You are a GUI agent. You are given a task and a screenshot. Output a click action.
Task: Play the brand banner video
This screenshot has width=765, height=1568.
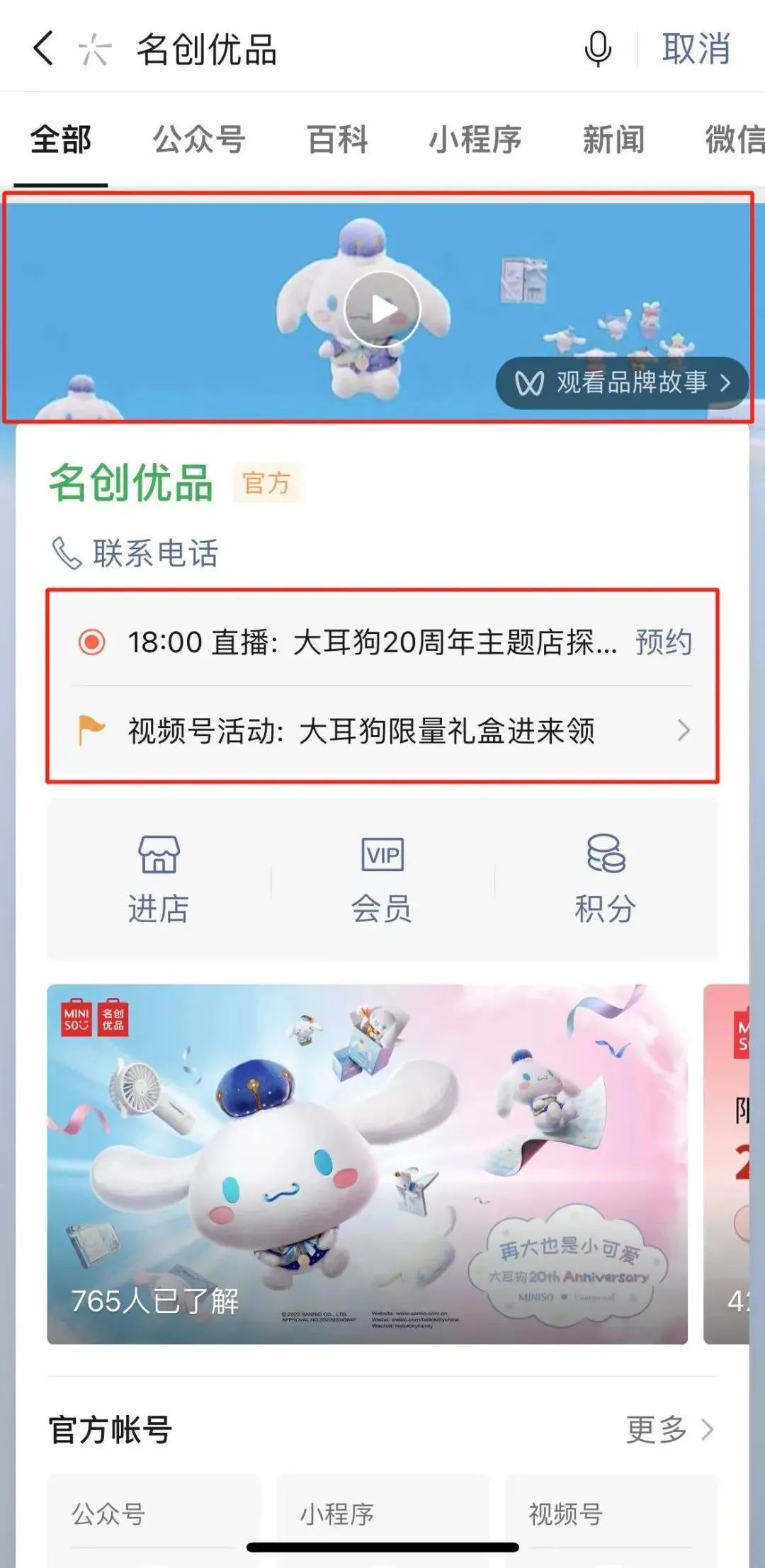(x=382, y=309)
